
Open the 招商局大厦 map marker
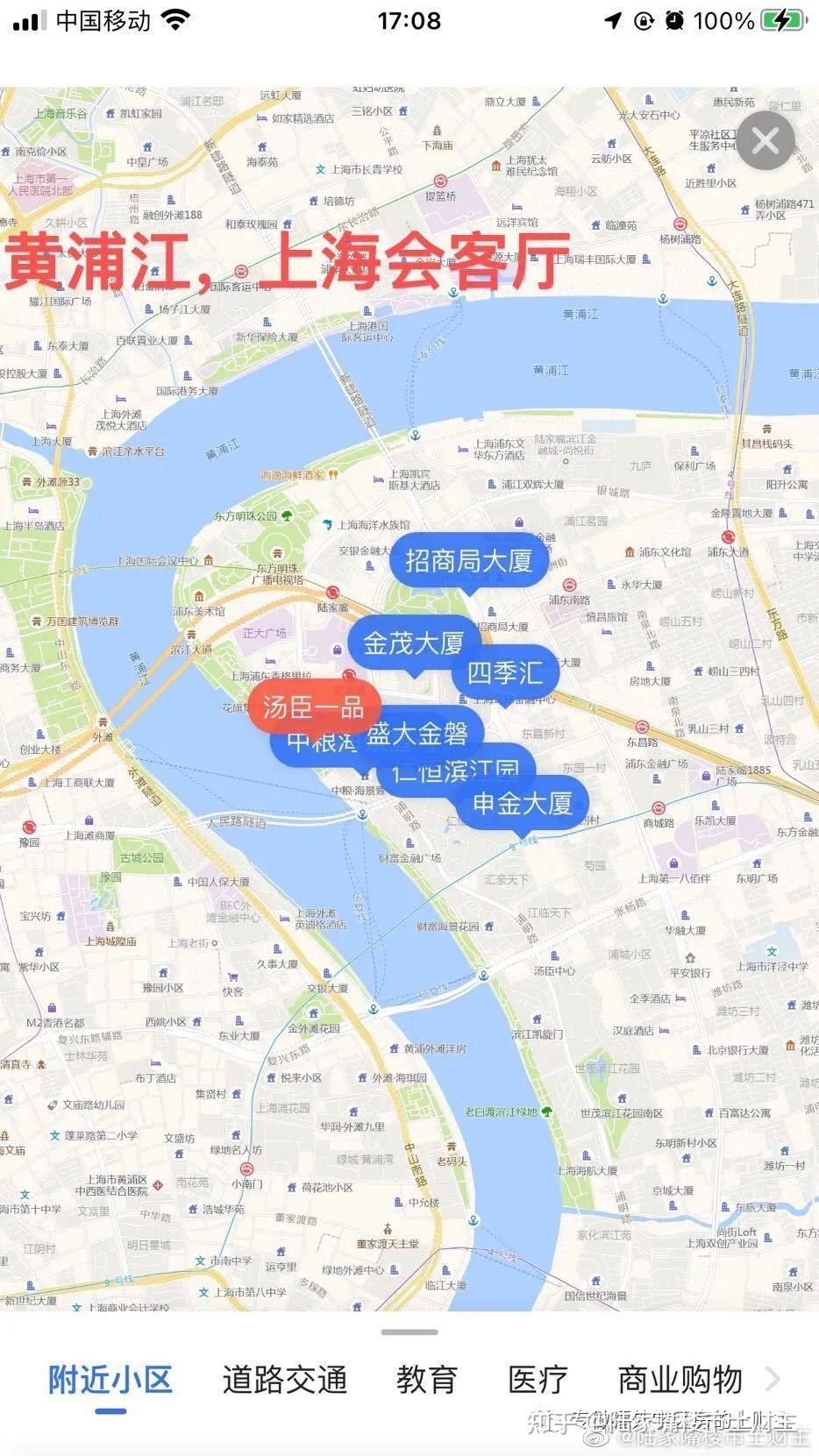(469, 560)
